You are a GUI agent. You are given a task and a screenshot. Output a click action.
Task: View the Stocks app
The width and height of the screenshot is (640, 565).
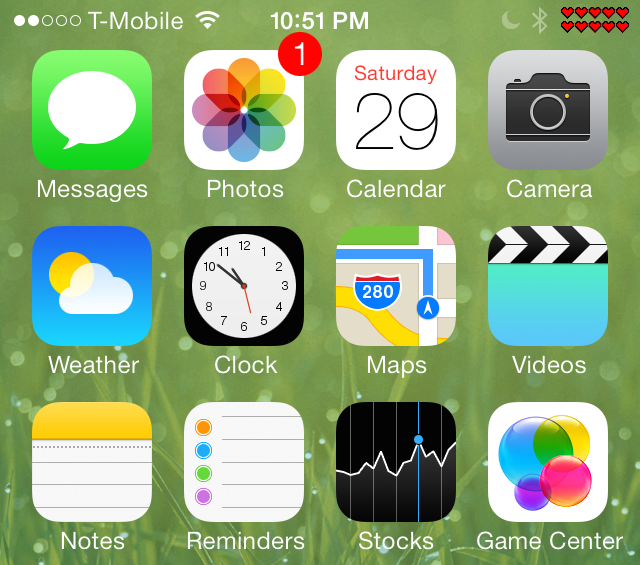coord(396,462)
